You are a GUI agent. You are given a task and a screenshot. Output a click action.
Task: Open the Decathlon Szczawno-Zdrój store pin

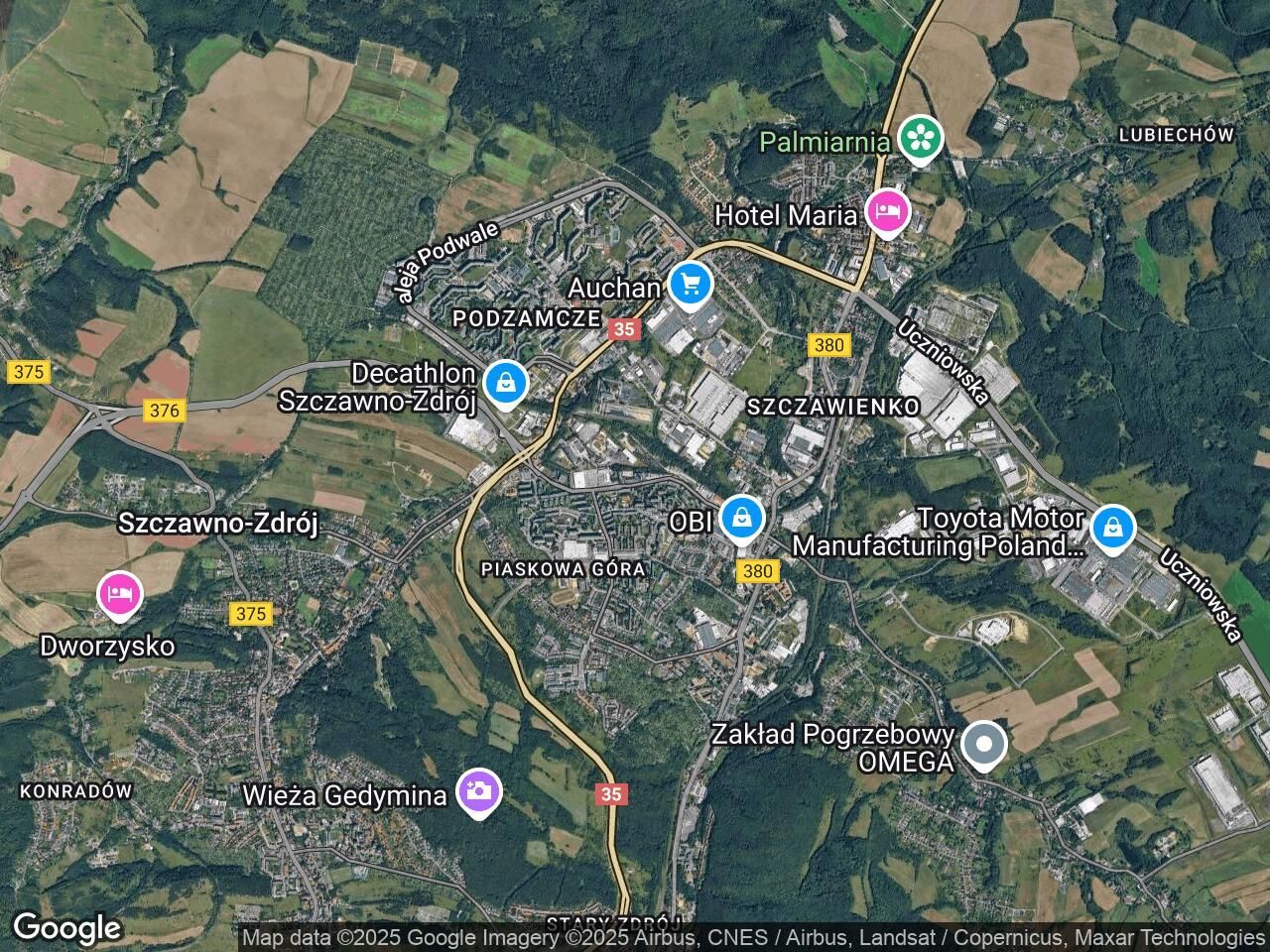[506, 382]
